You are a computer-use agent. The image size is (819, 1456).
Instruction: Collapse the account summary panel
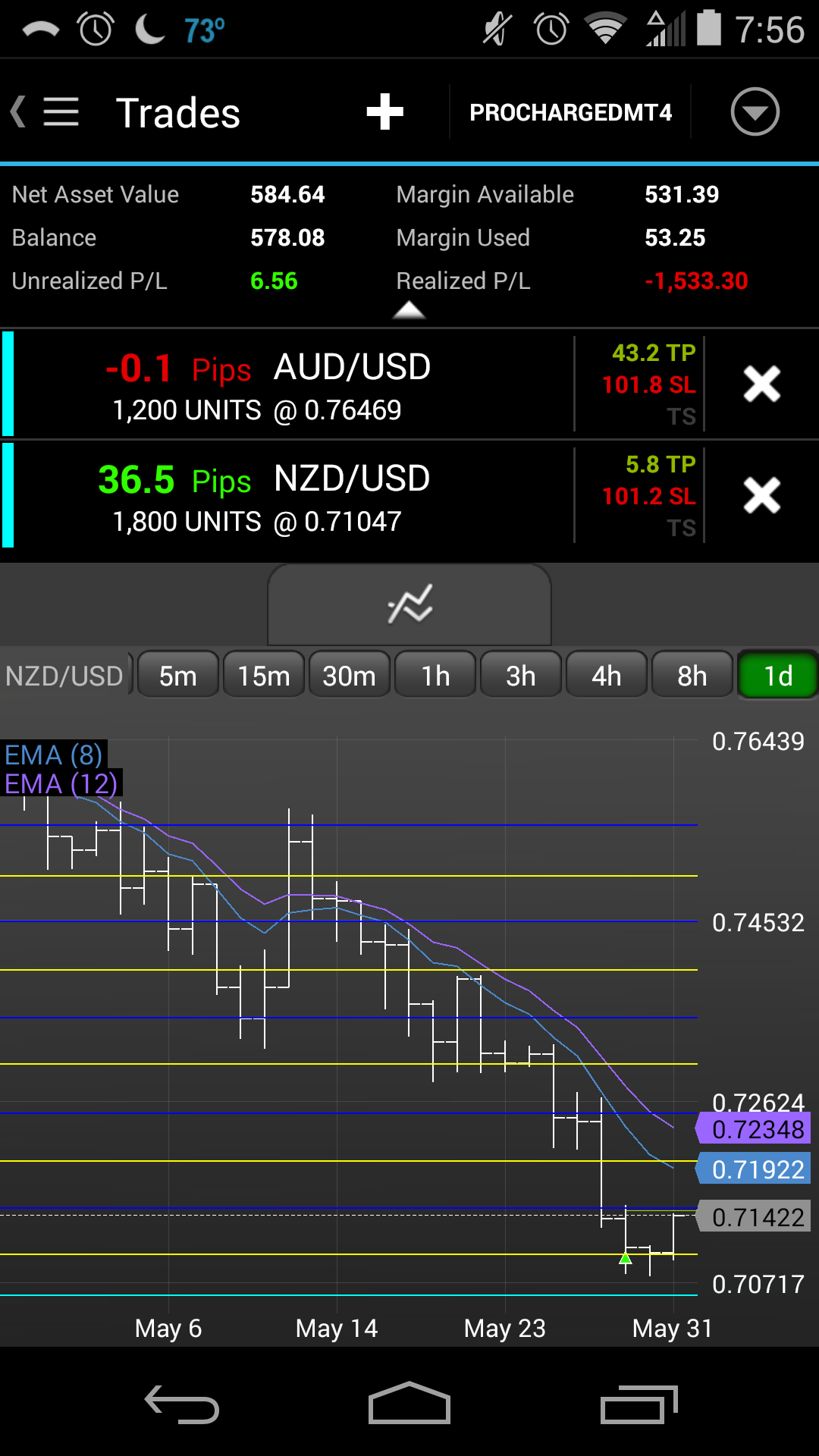pyautogui.click(x=409, y=310)
